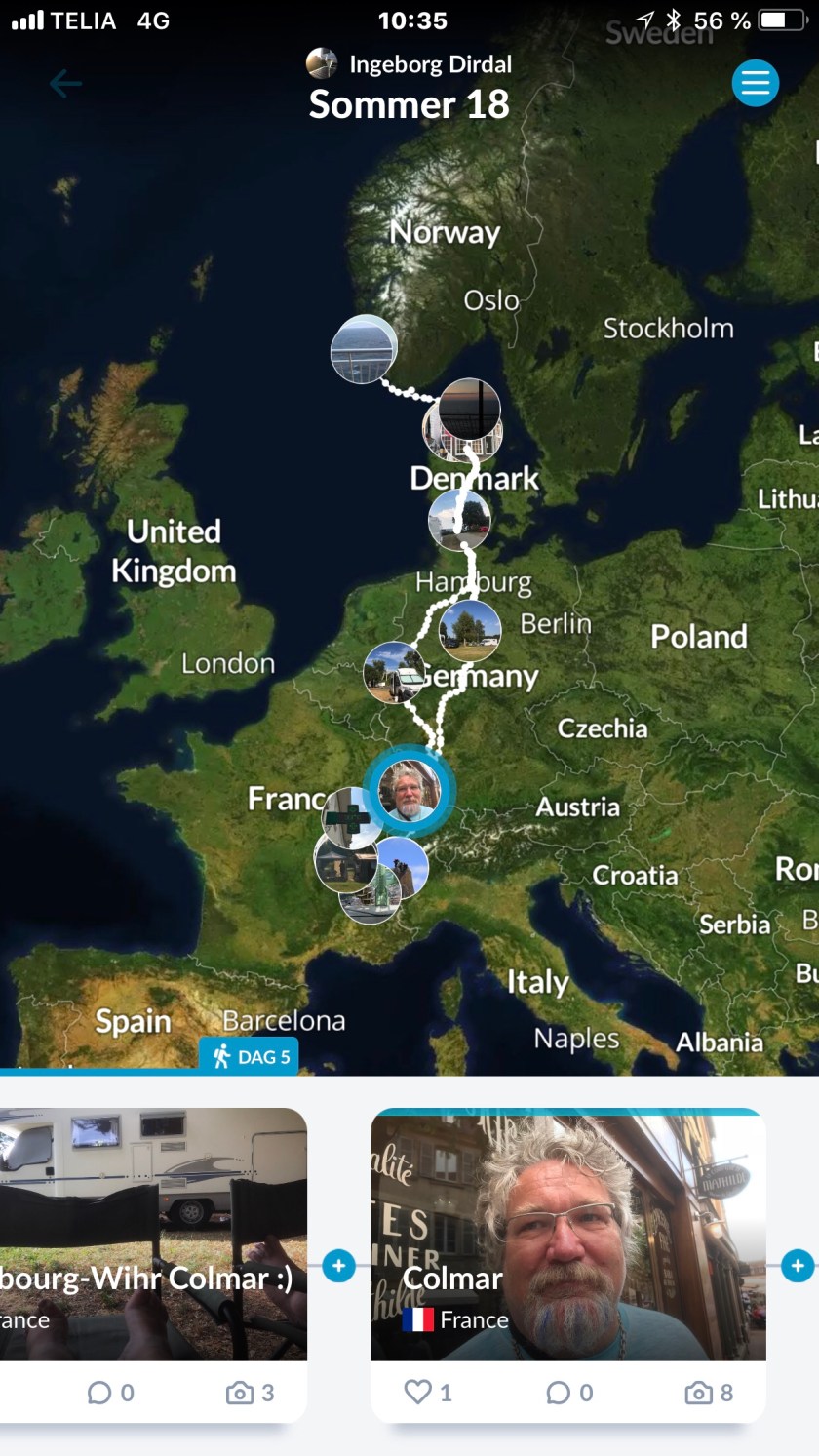Viewport: 819px width, 1456px height.
Task: Tap the Norway coast photo pin
Action: coord(363,348)
